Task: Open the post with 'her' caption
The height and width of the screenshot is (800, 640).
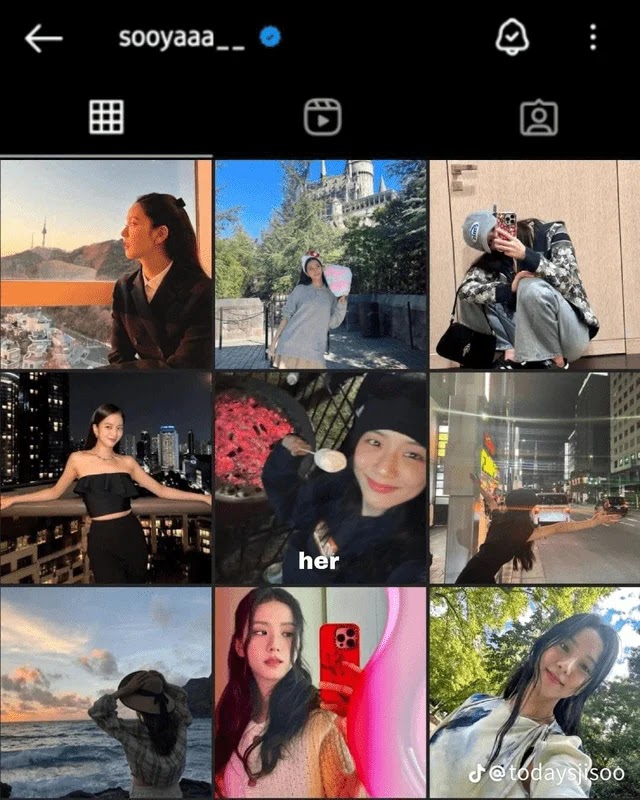Action: coord(321,478)
